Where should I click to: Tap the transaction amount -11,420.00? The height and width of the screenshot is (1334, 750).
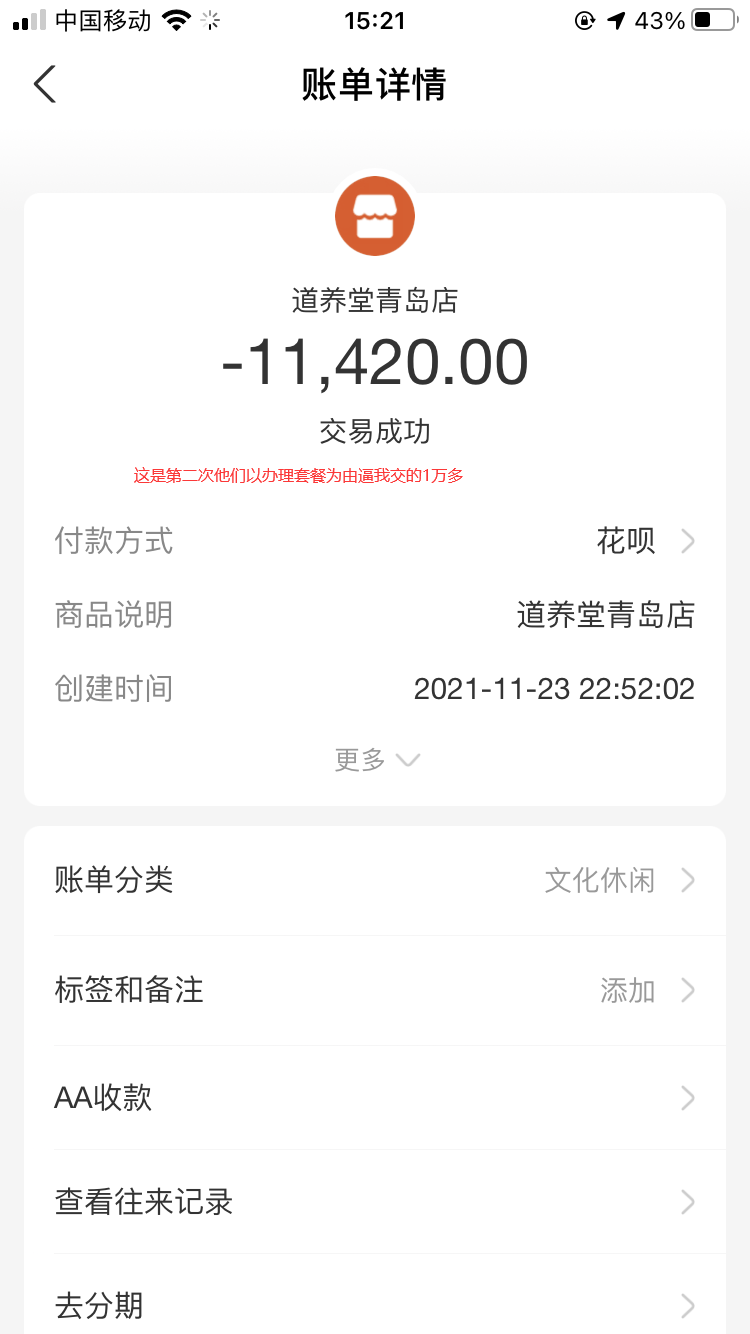point(374,363)
